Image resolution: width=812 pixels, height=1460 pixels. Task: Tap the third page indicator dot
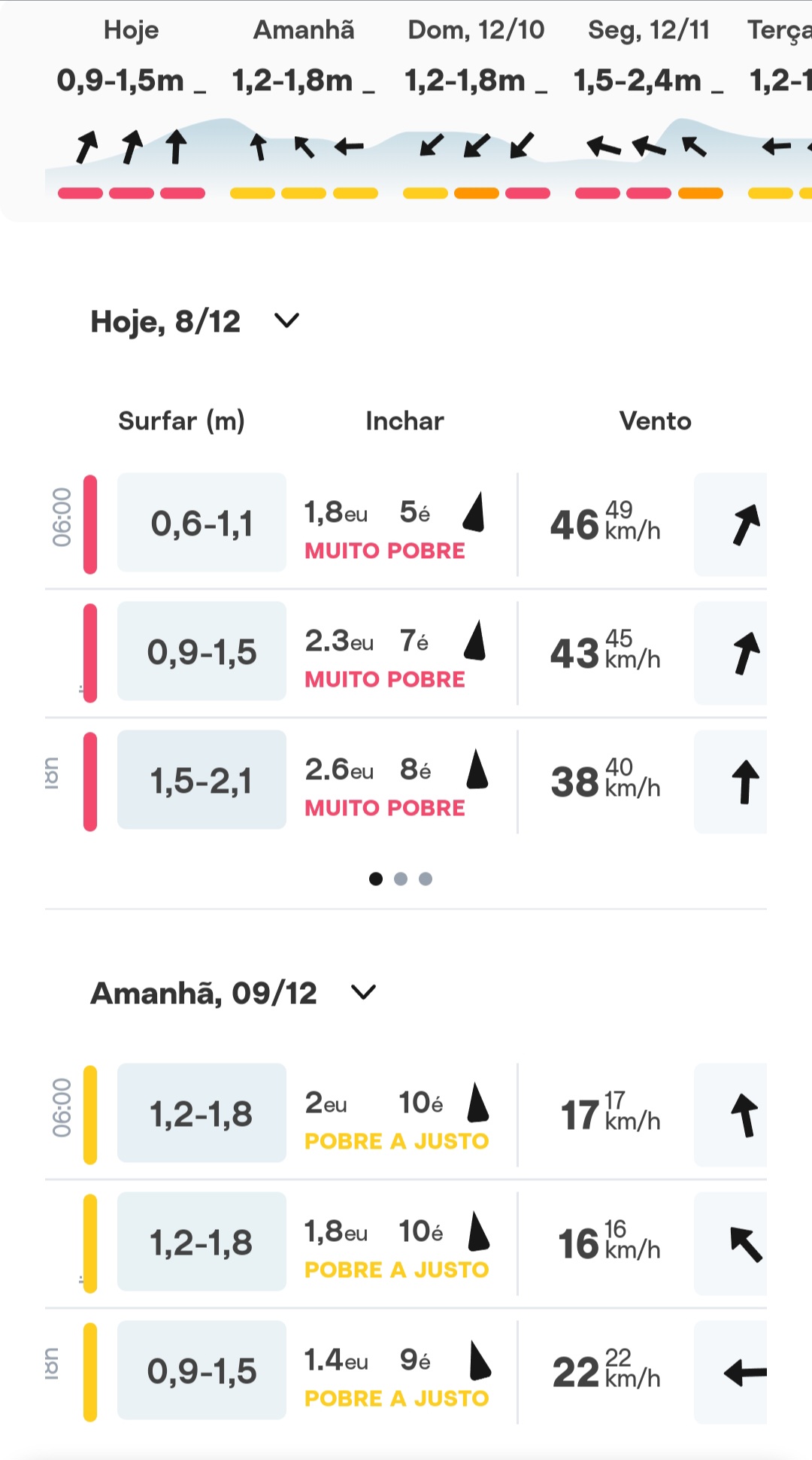coord(426,879)
